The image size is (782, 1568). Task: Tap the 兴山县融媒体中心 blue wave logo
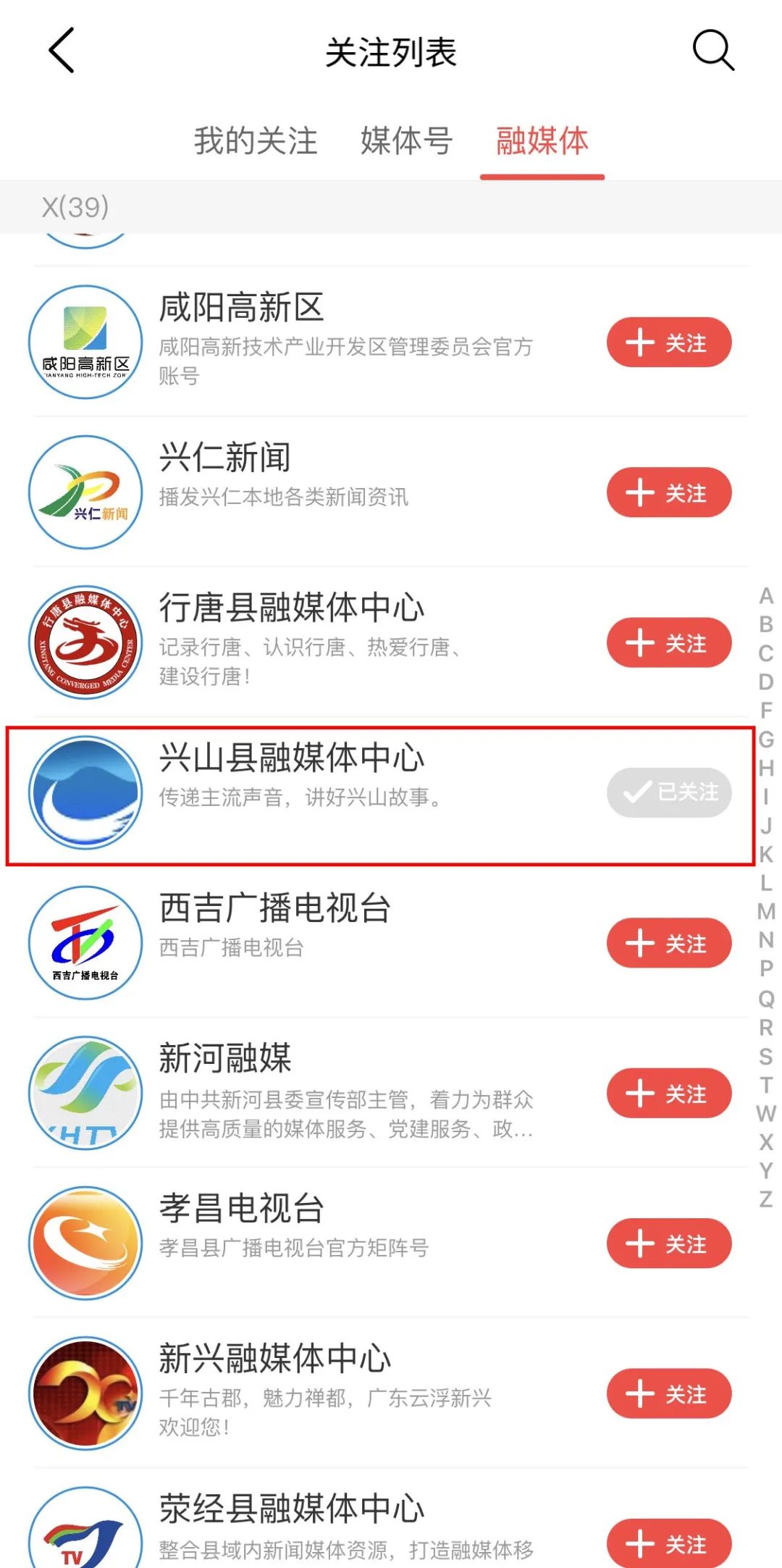[x=85, y=792]
